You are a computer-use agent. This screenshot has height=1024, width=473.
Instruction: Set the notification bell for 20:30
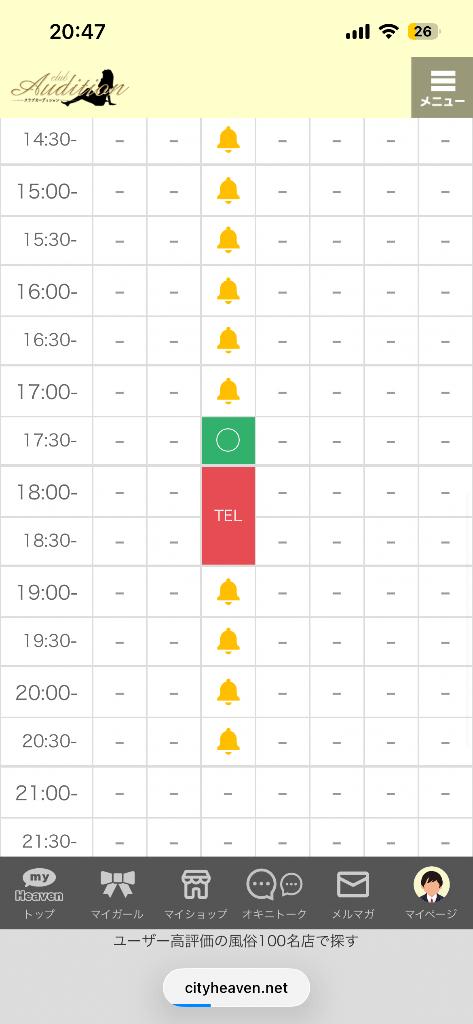tap(228, 741)
